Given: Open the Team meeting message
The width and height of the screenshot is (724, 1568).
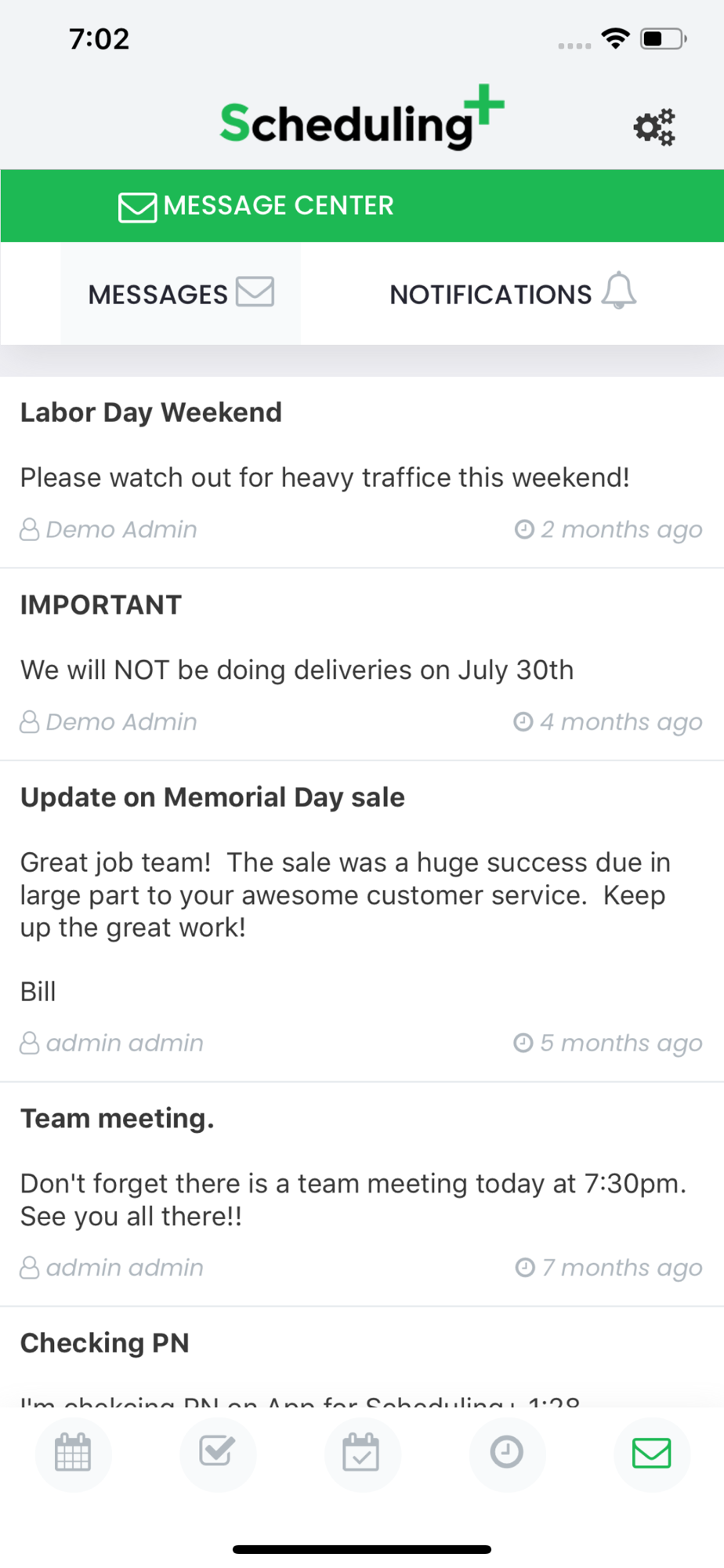Looking at the screenshot, I should (362, 1194).
